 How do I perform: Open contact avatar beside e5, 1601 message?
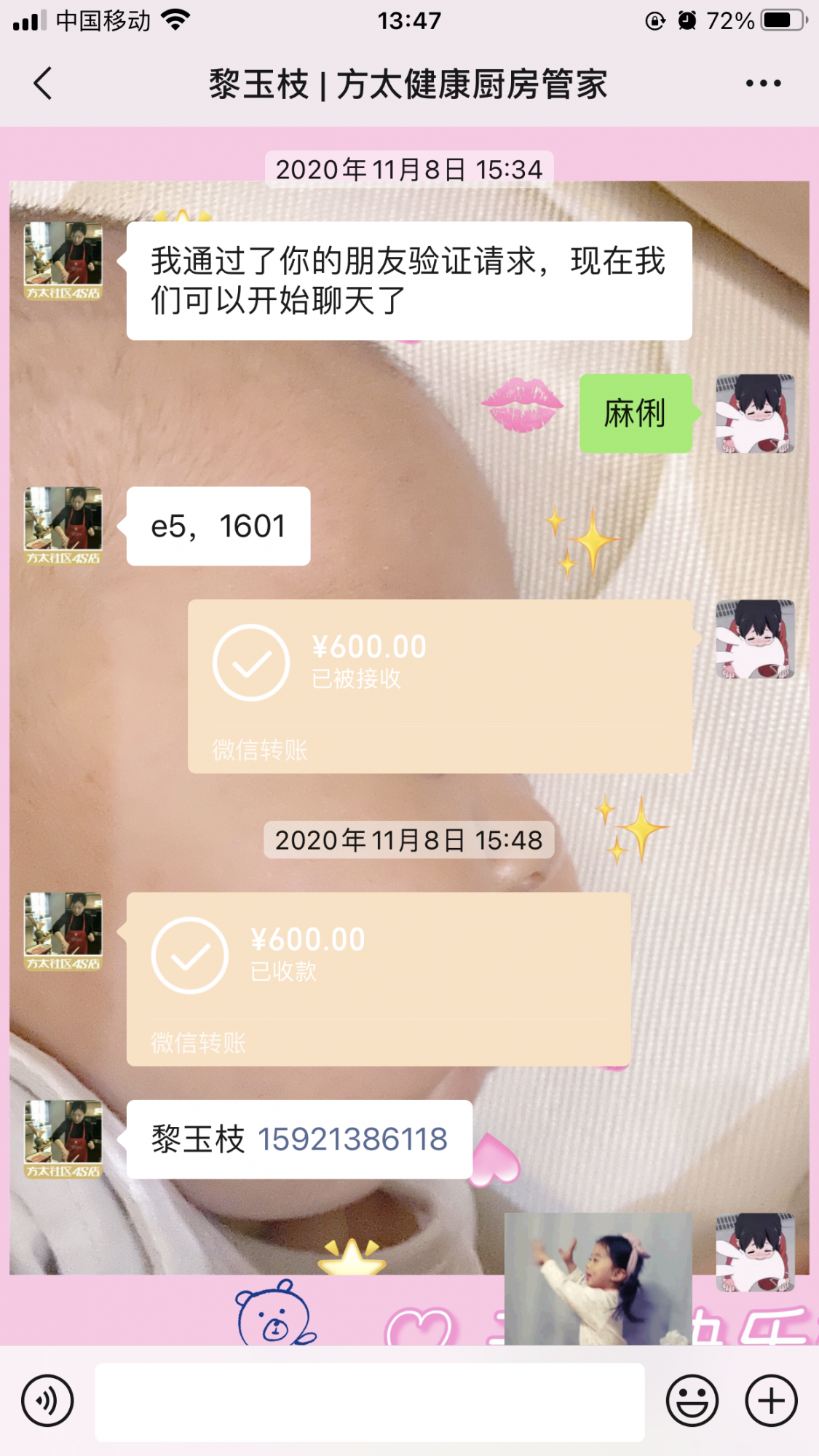63,526
